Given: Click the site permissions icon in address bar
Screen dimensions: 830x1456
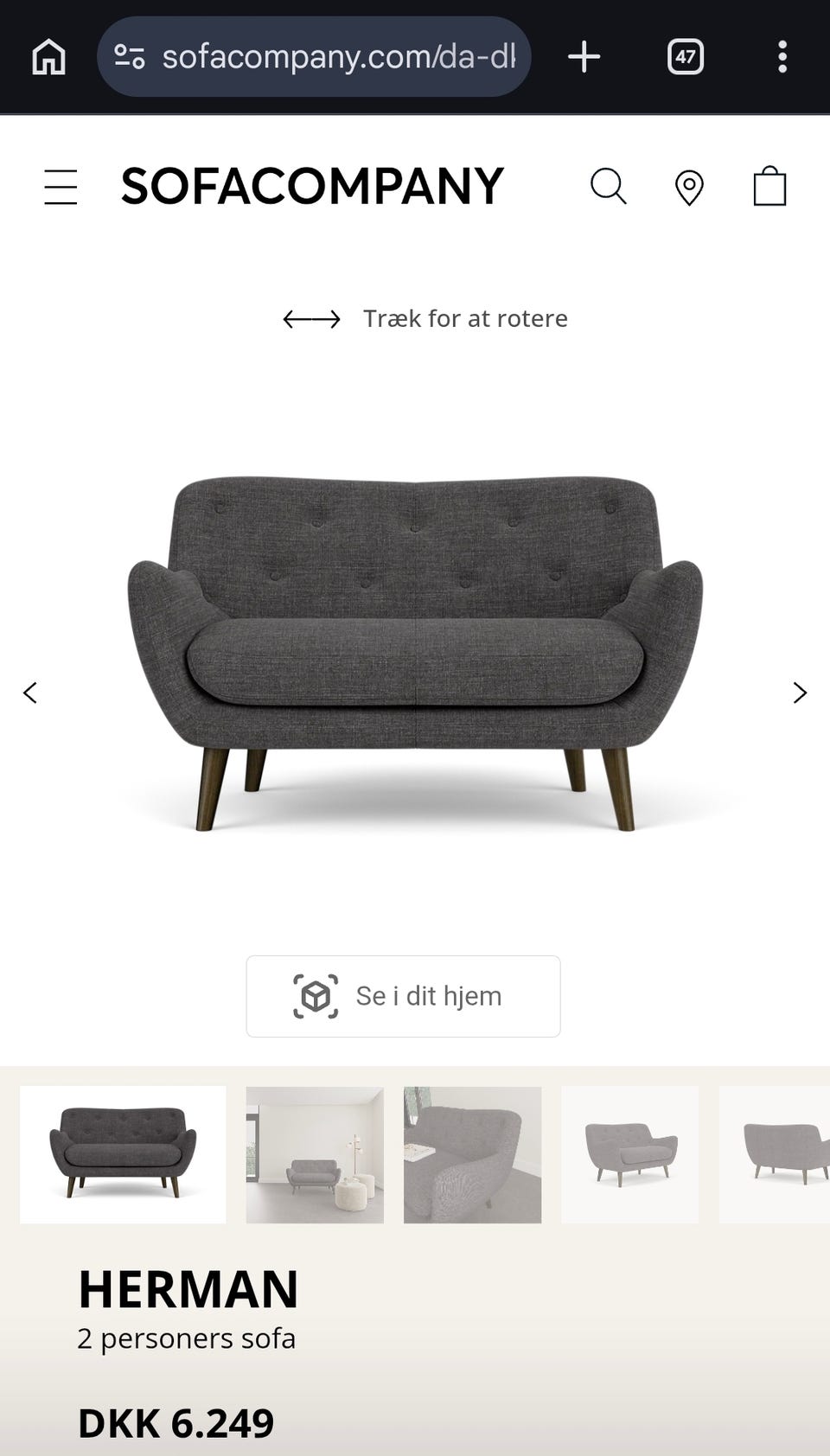Looking at the screenshot, I should 128,56.
